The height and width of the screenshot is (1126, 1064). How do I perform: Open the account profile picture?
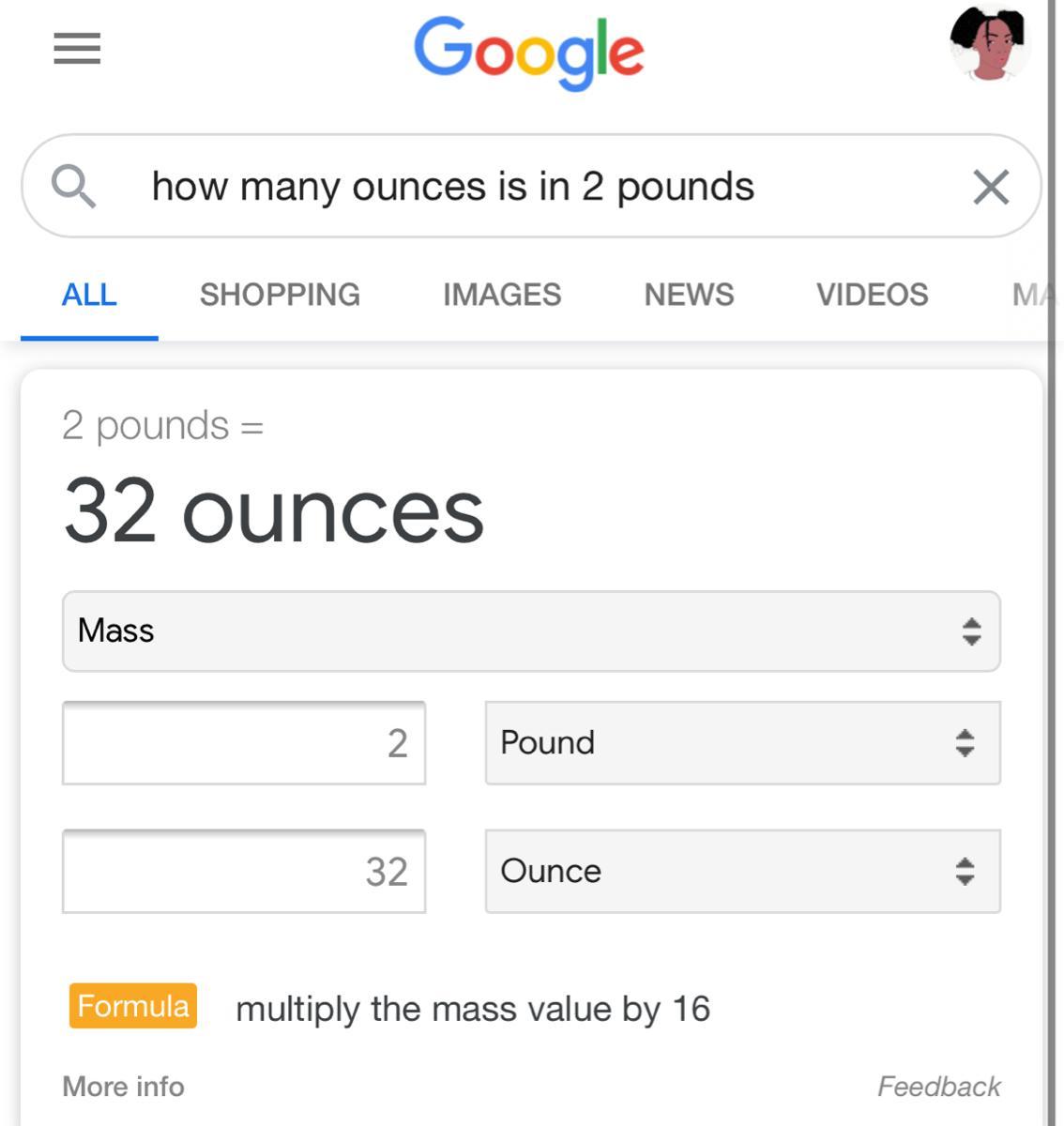(988, 44)
